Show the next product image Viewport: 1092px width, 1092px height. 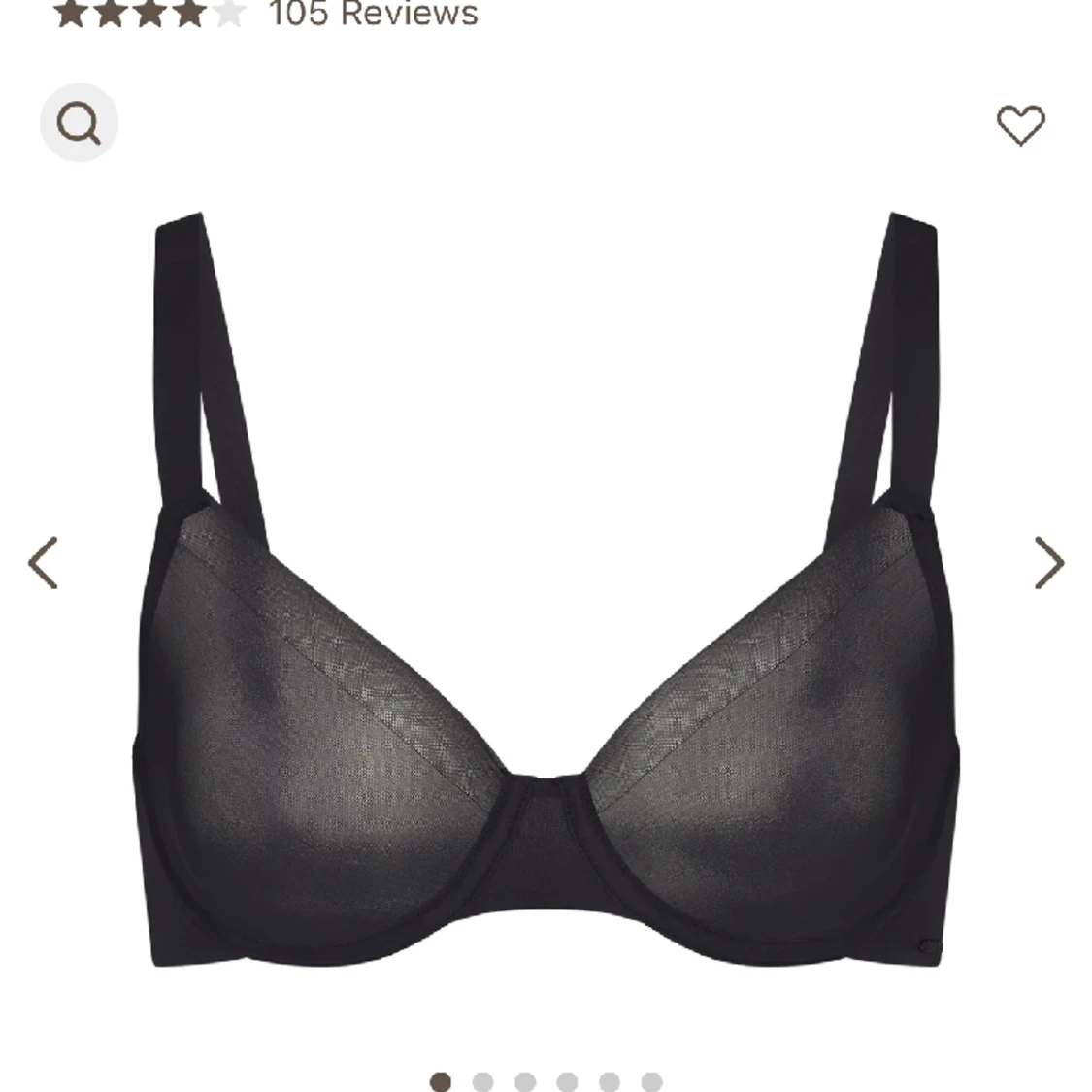pyautogui.click(x=1049, y=562)
